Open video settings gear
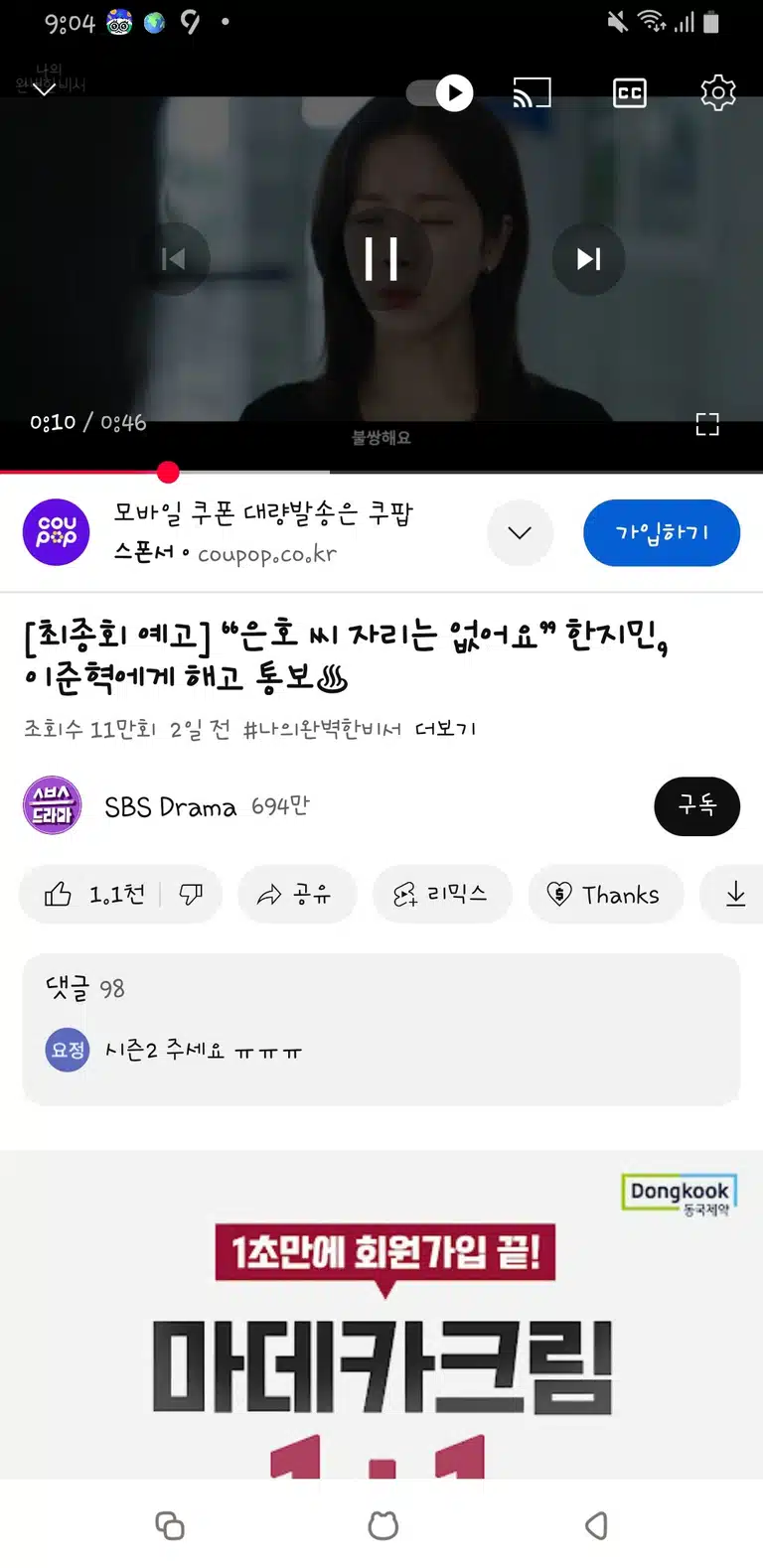This screenshot has width=763, height=1568. tap(717, 93)
